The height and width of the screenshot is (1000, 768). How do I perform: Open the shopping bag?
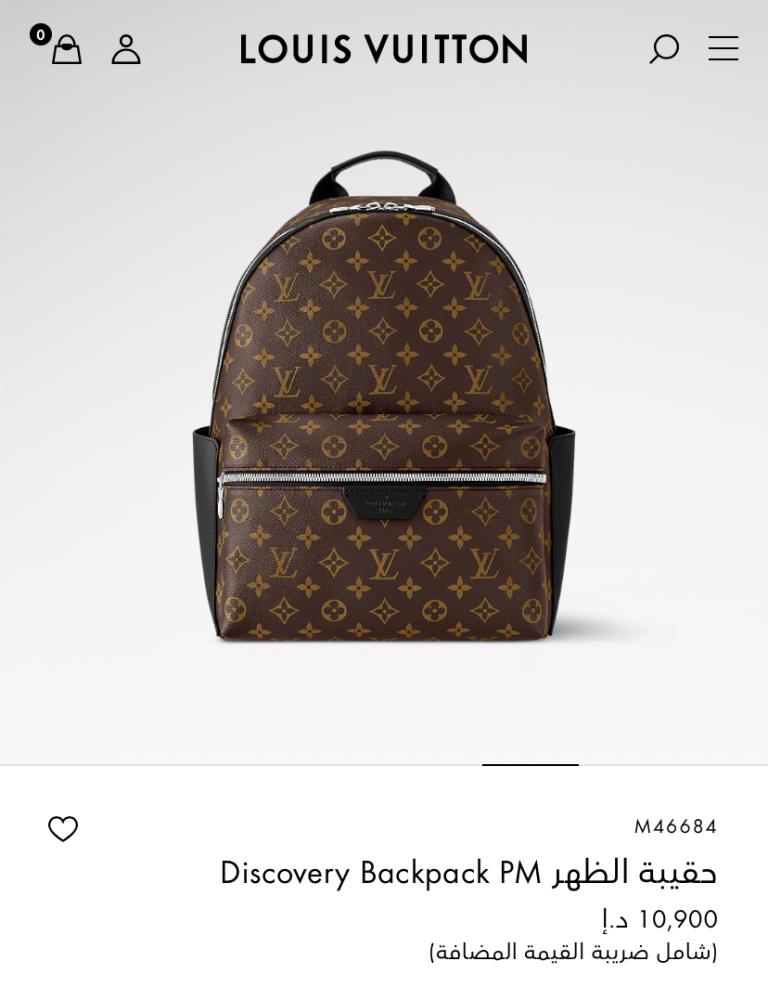[66, 49]
